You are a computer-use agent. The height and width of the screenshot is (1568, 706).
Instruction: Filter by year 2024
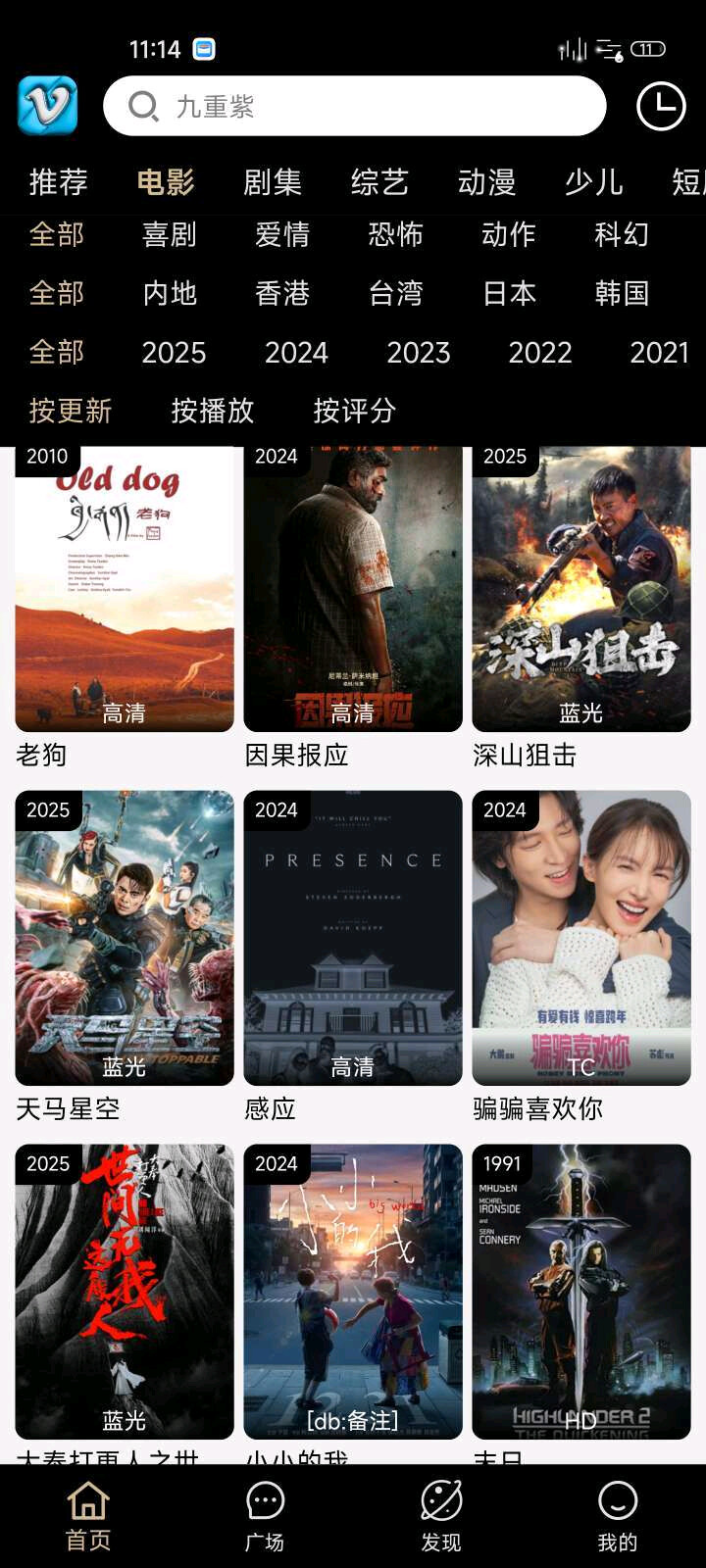[x=296, y=353]
